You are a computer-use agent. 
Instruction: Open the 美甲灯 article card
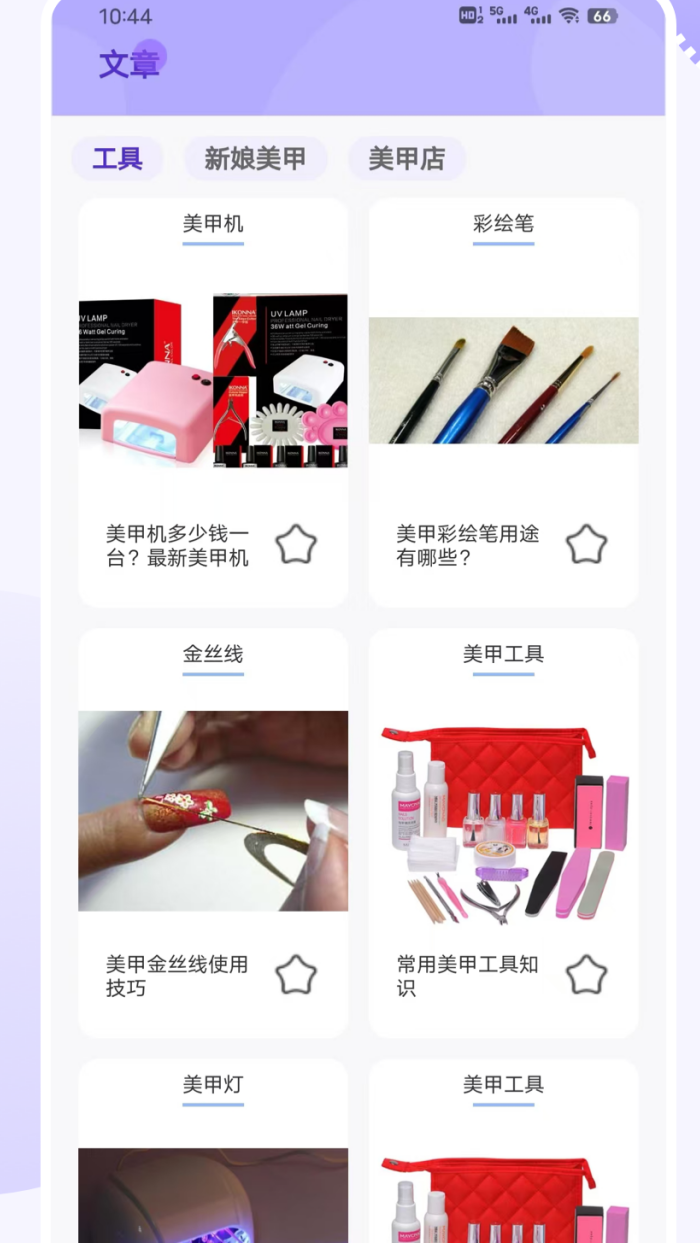click(x=213, y=1180)
